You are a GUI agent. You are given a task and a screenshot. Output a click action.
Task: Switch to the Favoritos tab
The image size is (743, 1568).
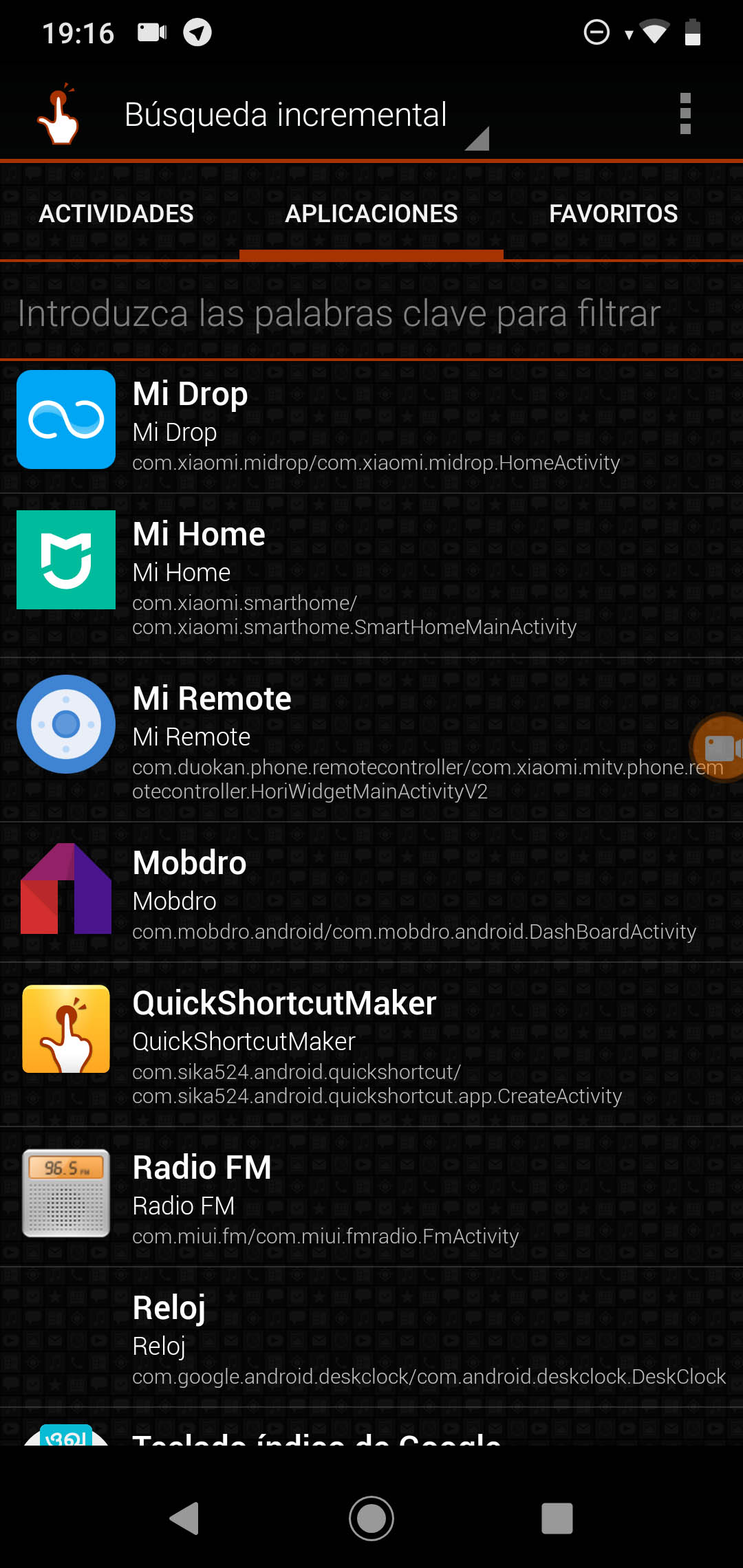coord(613,214)
